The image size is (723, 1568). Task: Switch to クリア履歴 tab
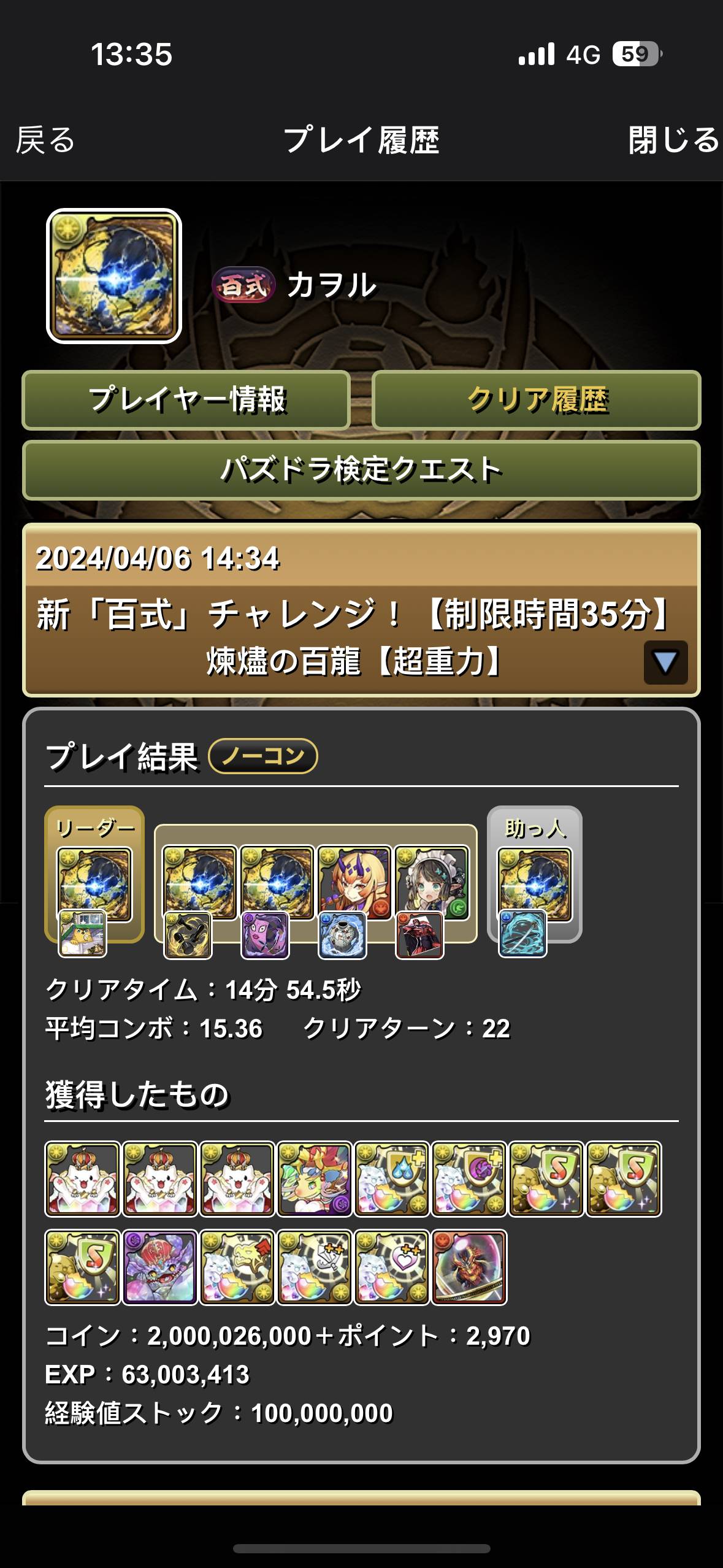pos(536,400)
